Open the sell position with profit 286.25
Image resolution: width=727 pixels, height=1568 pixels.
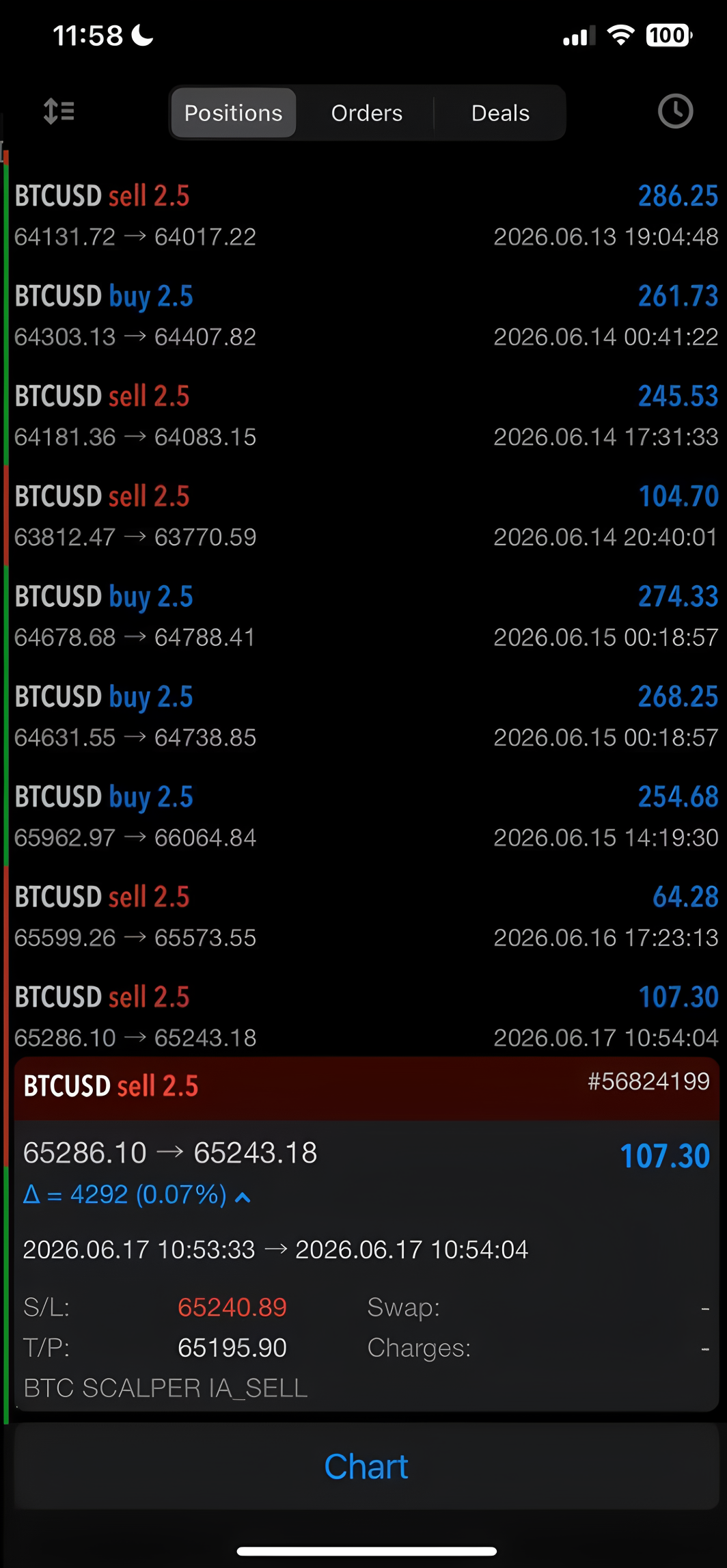[x=366, y=215]
